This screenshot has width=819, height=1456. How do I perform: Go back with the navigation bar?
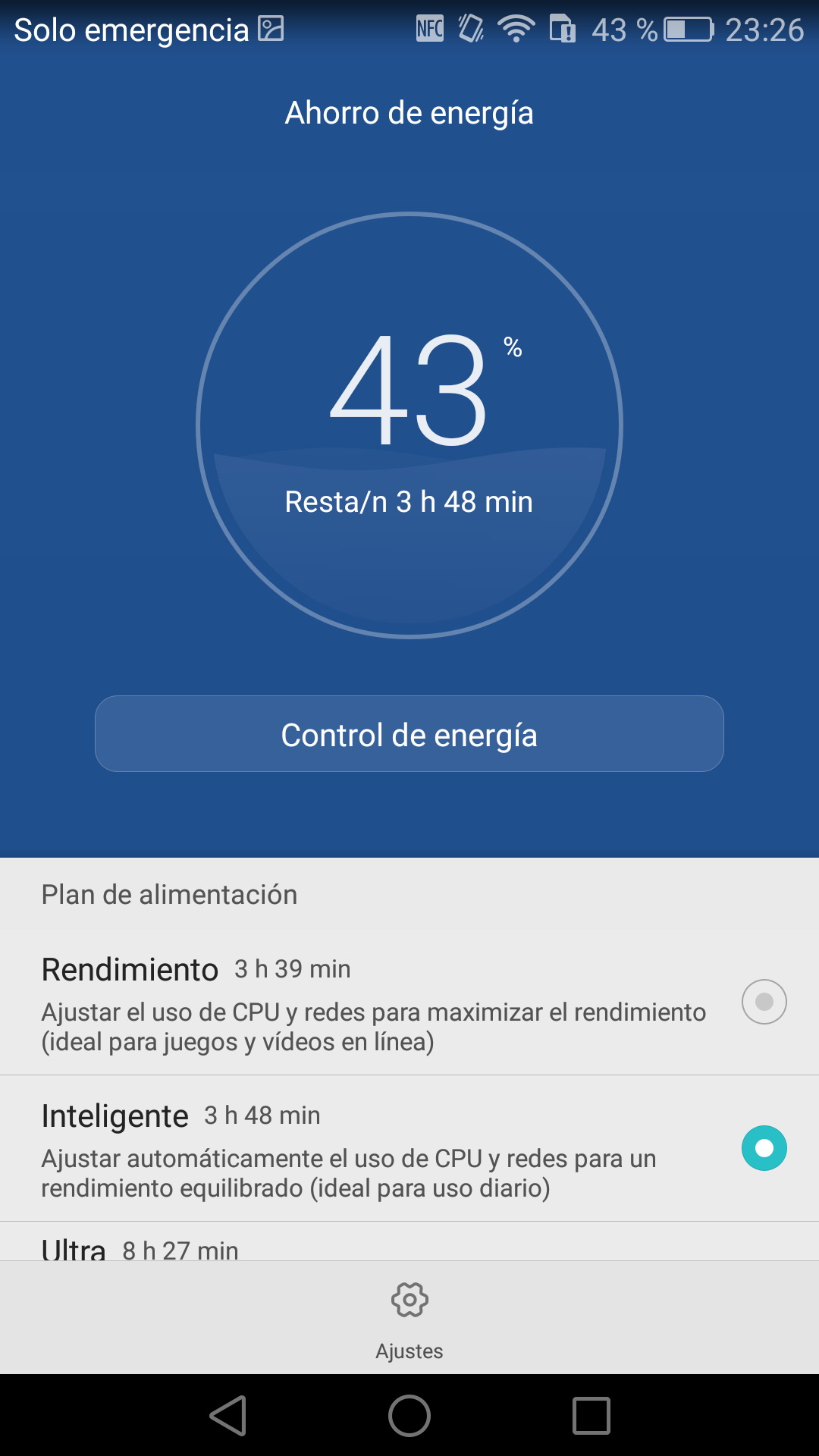228,1416
